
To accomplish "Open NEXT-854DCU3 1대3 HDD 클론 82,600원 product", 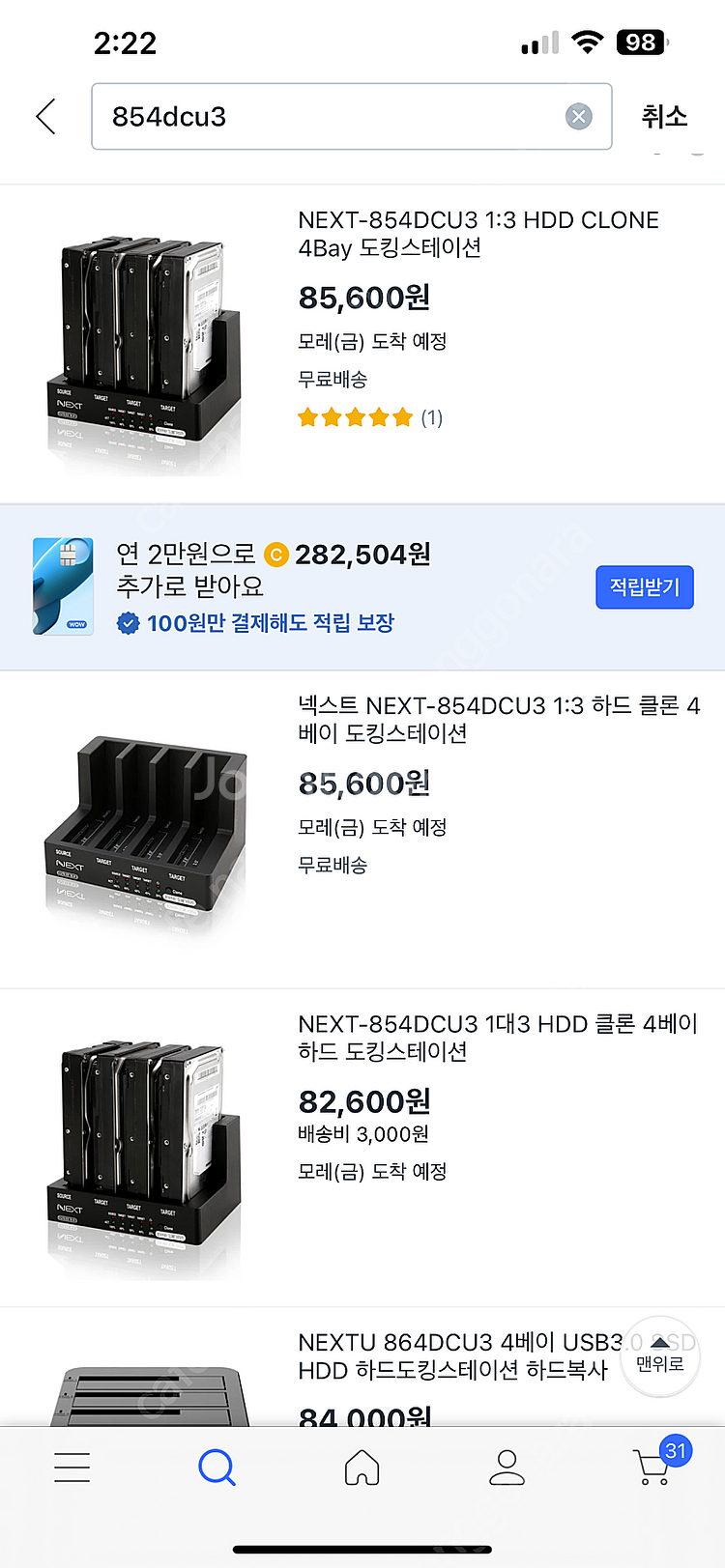I will tap(497, 1038).
